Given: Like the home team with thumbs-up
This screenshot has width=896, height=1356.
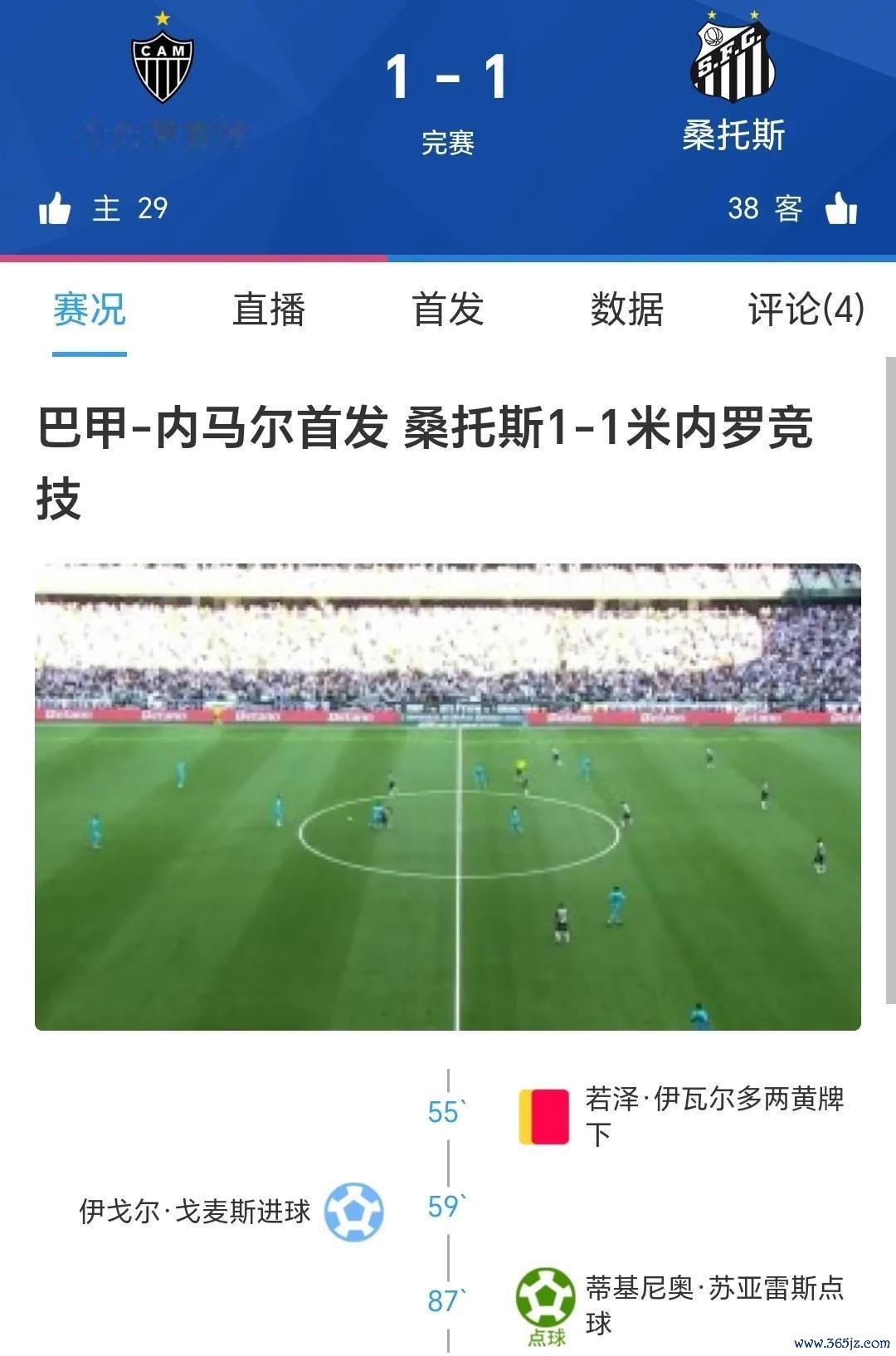Looking at the screenshot, I should 55,208.
